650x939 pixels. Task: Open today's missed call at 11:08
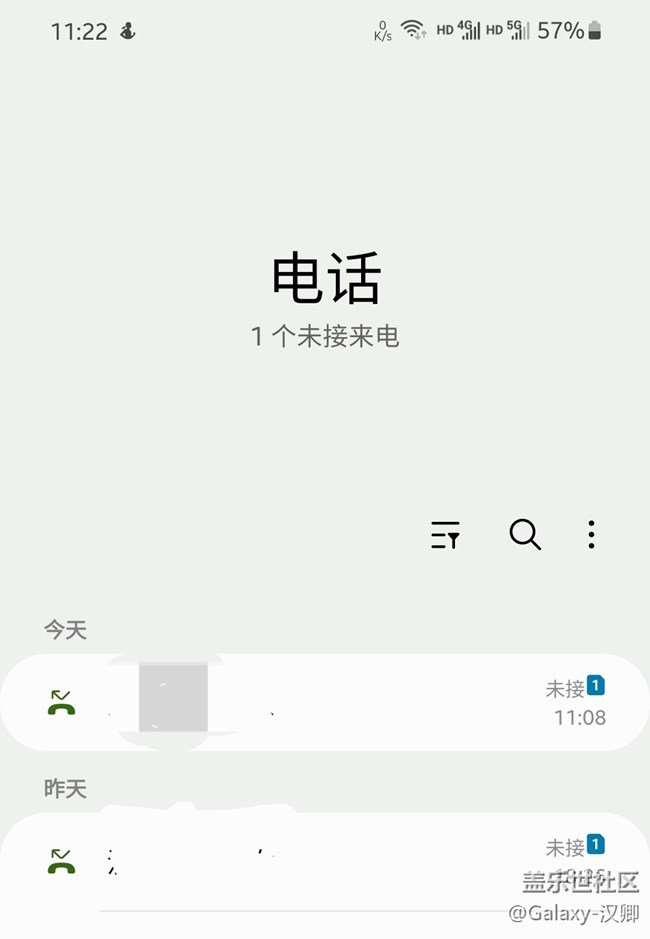pos(325,702)
